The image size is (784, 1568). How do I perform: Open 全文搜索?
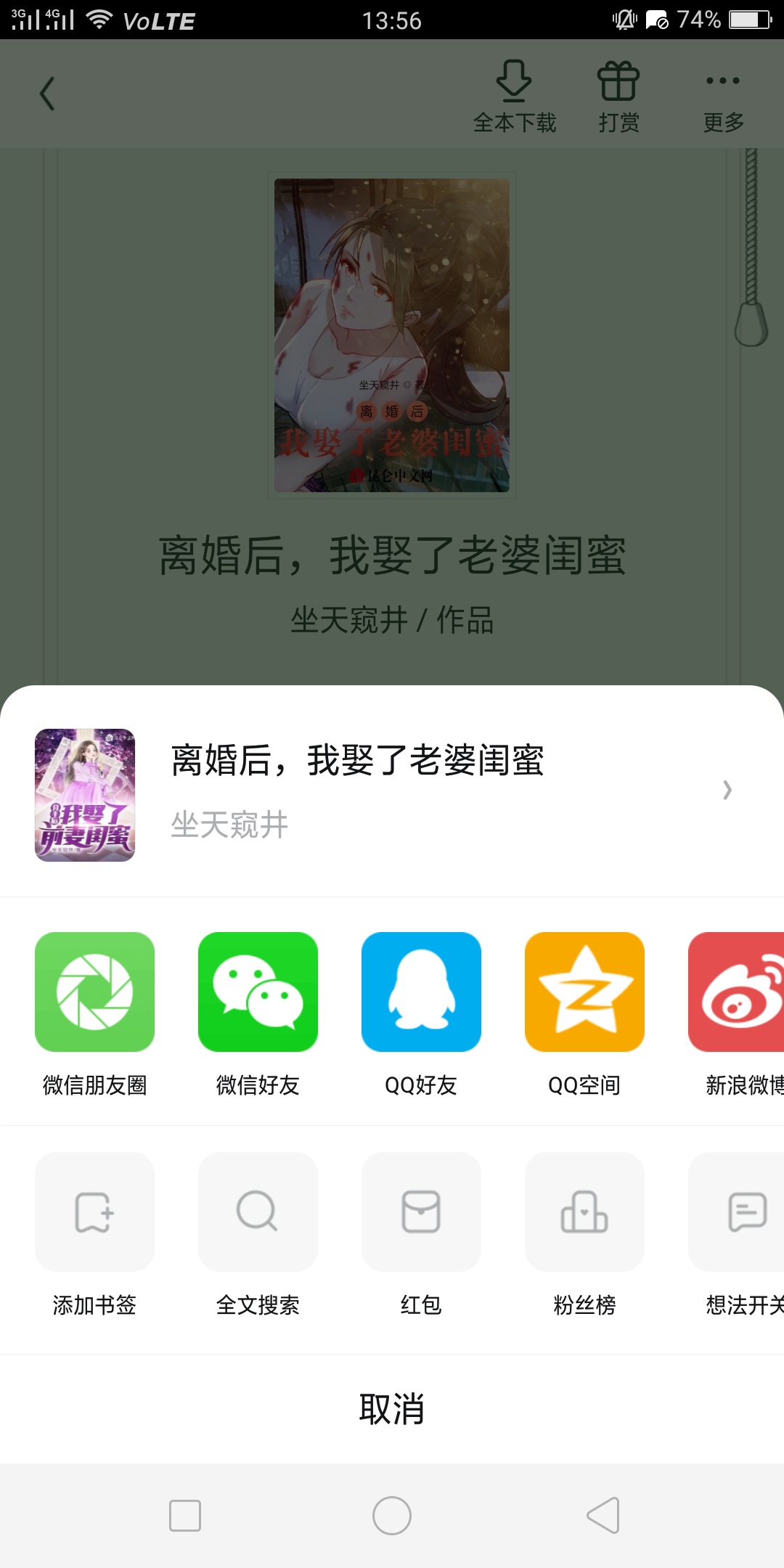pyautogui.click(x=258, y=1212)
